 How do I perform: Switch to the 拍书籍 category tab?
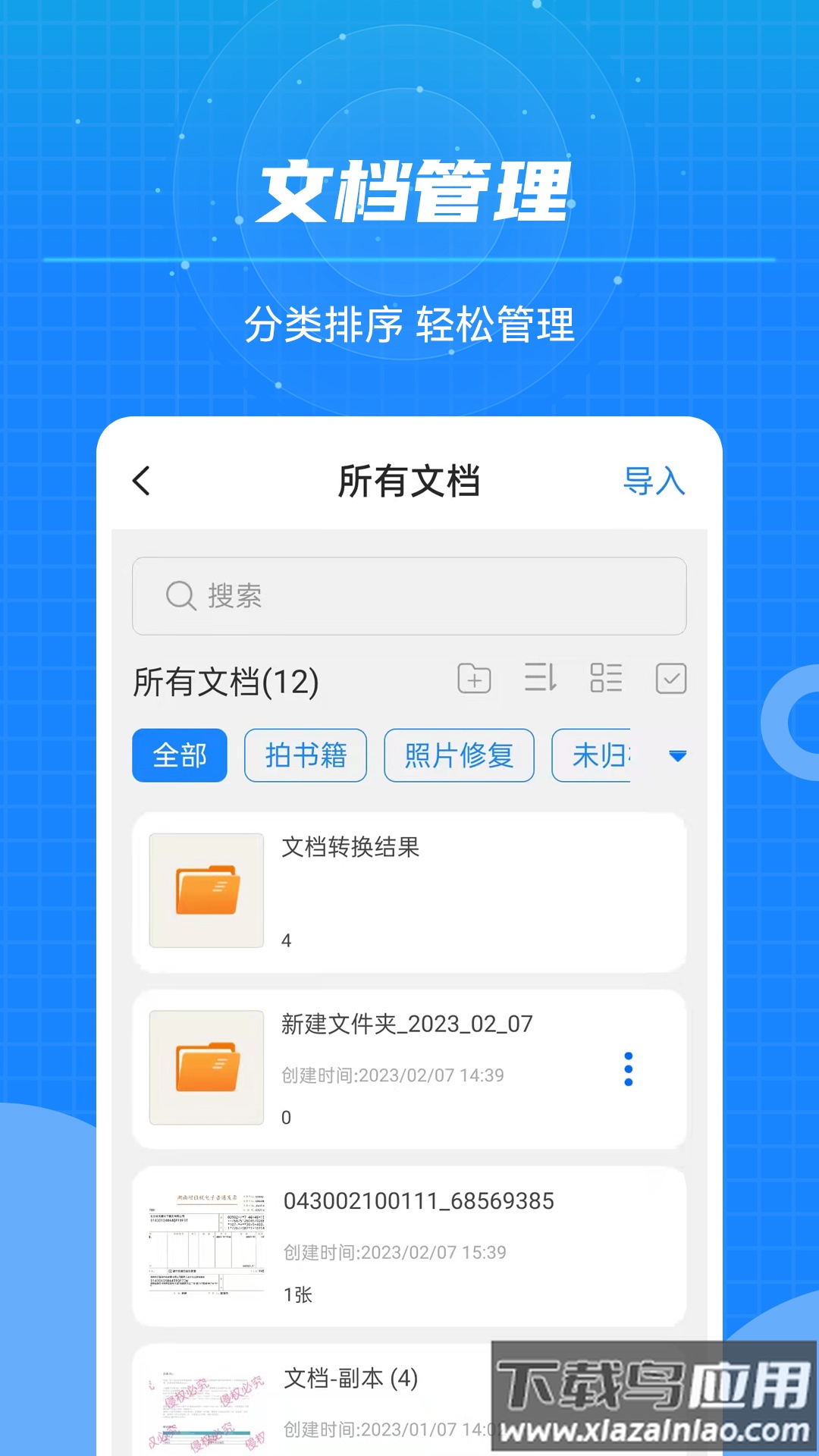[x=305, y=755]
